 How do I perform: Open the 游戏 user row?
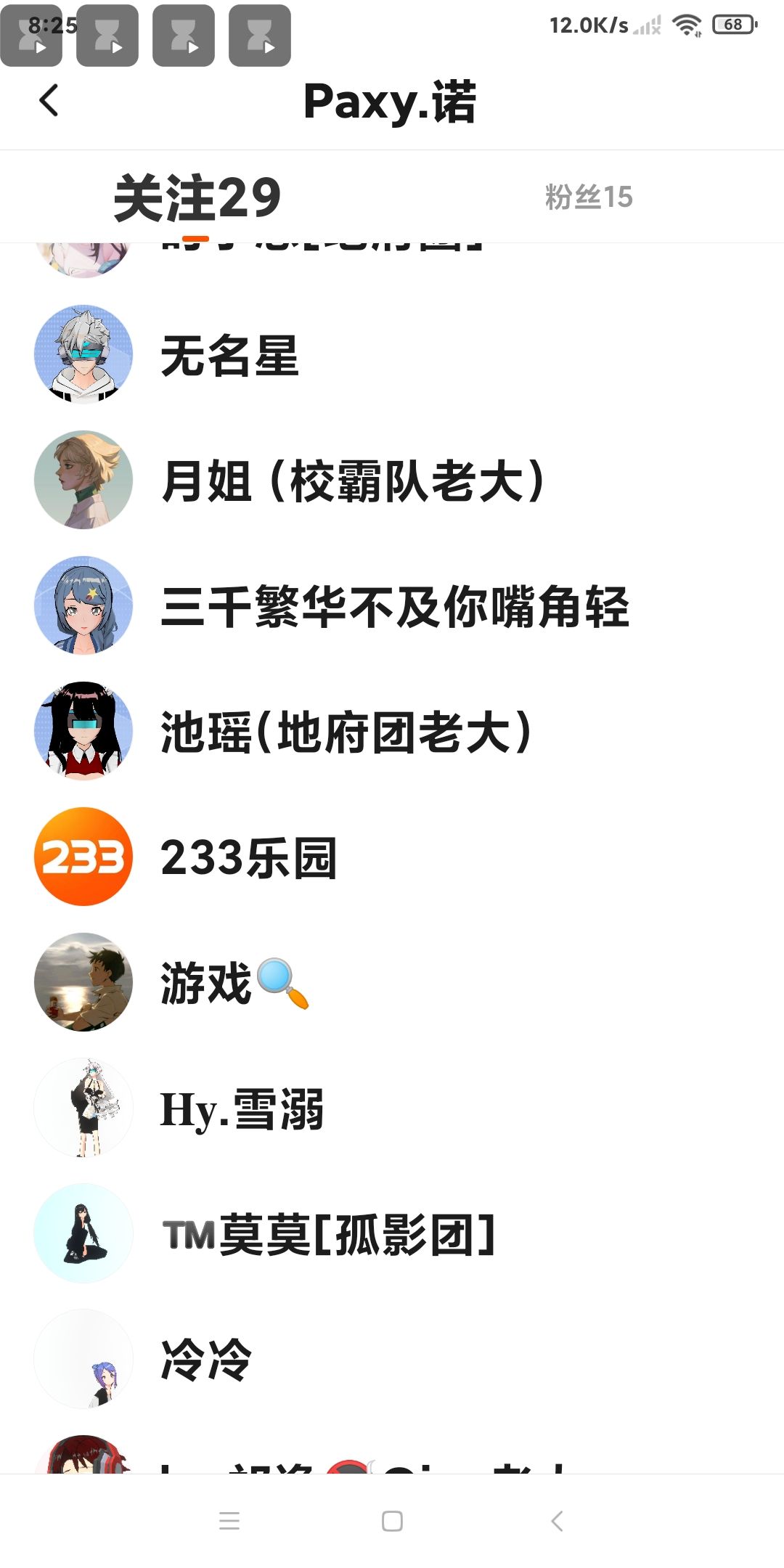coord(392,982)
